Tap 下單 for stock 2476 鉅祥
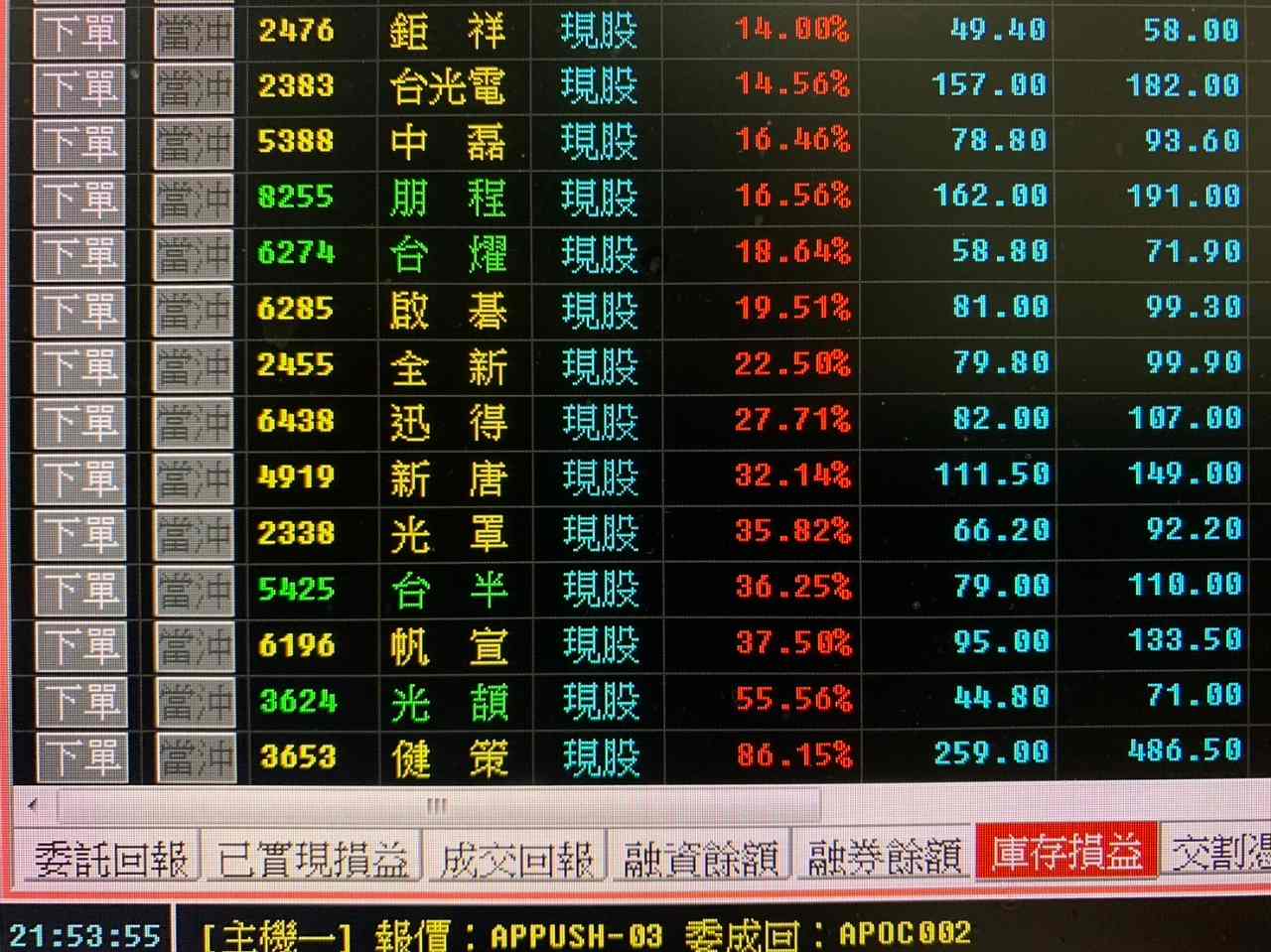Viewport: 1271px width, 952px height. (80, 33)
